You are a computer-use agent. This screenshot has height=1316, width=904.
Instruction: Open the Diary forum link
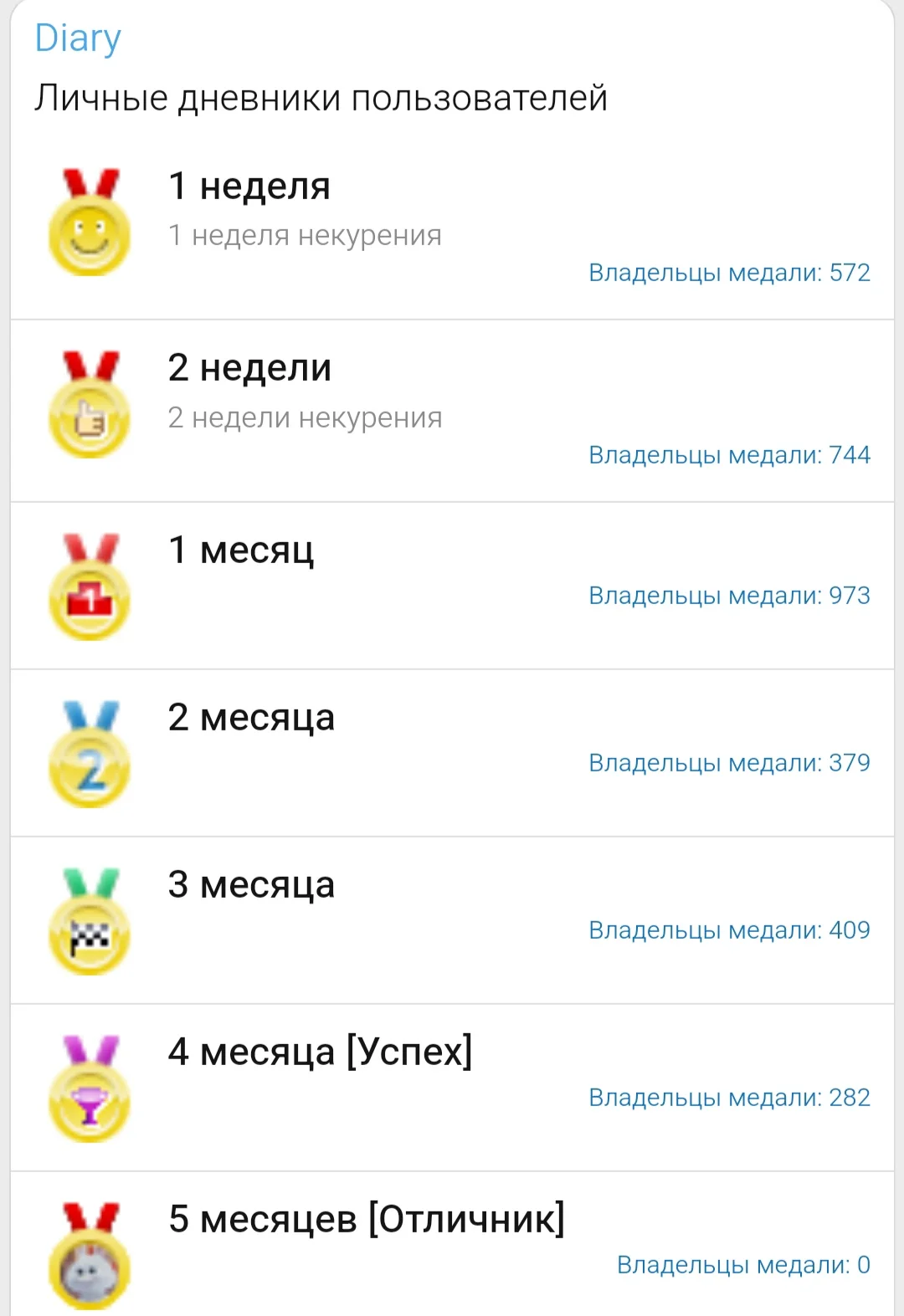78,38
